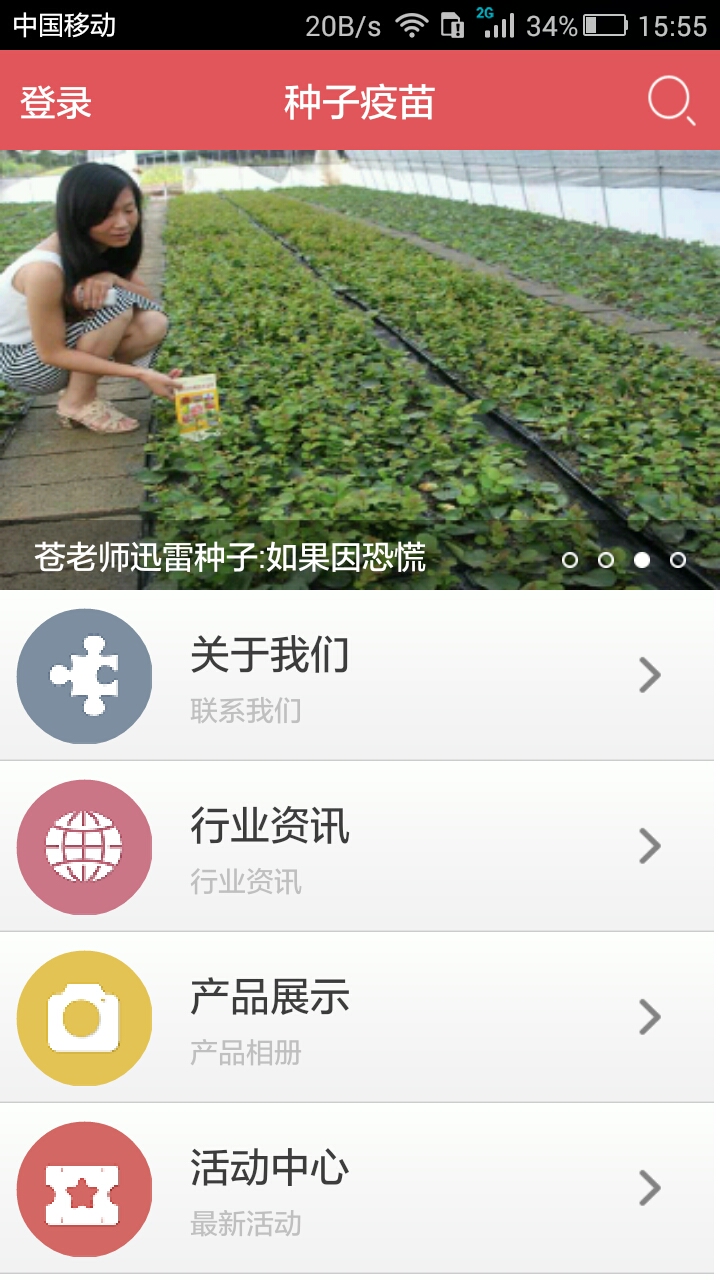Expand the 产品展示 row chevron
The height and width of the screenshot is (1280, 720).
click(x=650, y=1017)
